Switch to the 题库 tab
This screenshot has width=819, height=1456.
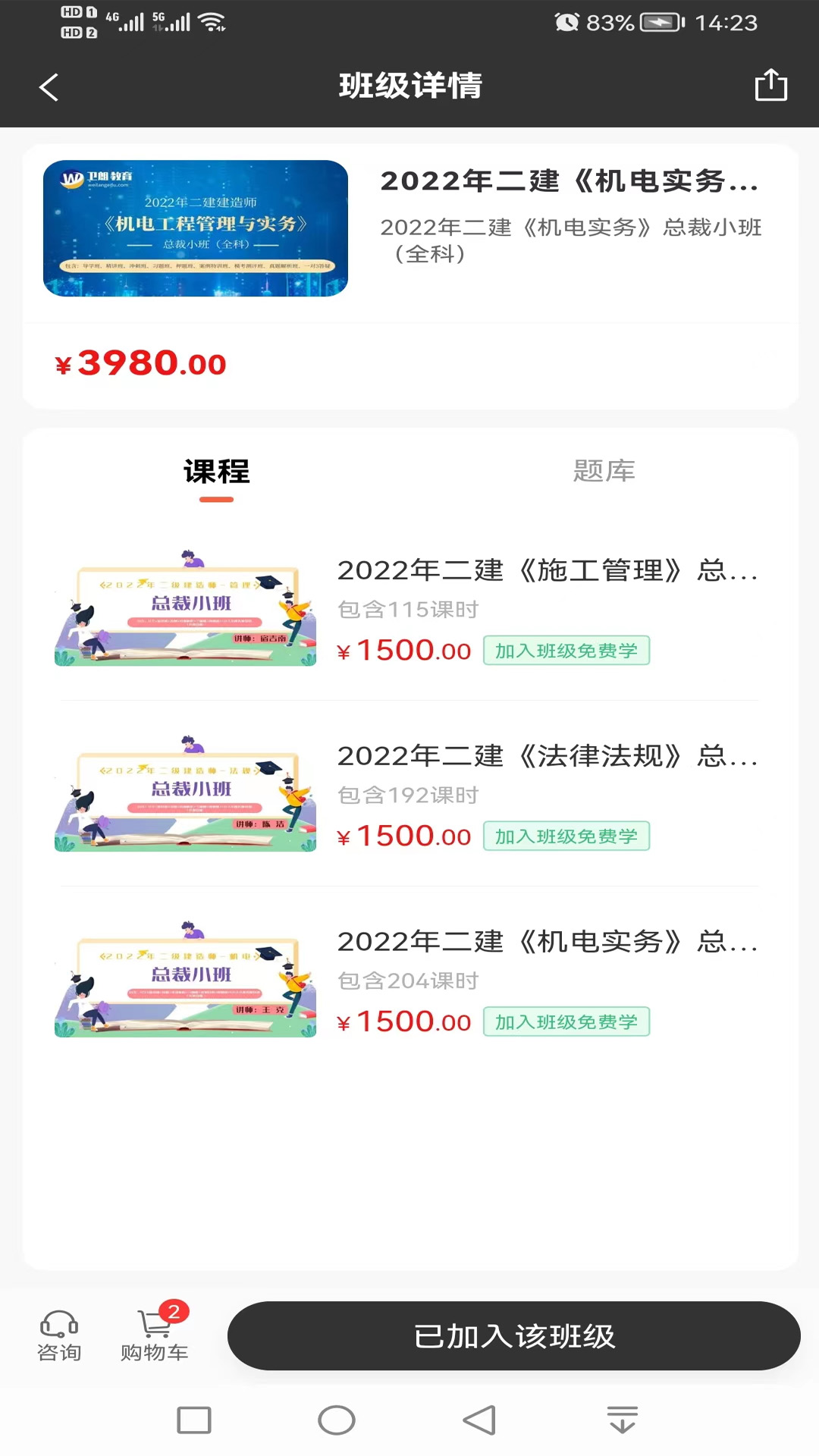click(604, 471)
